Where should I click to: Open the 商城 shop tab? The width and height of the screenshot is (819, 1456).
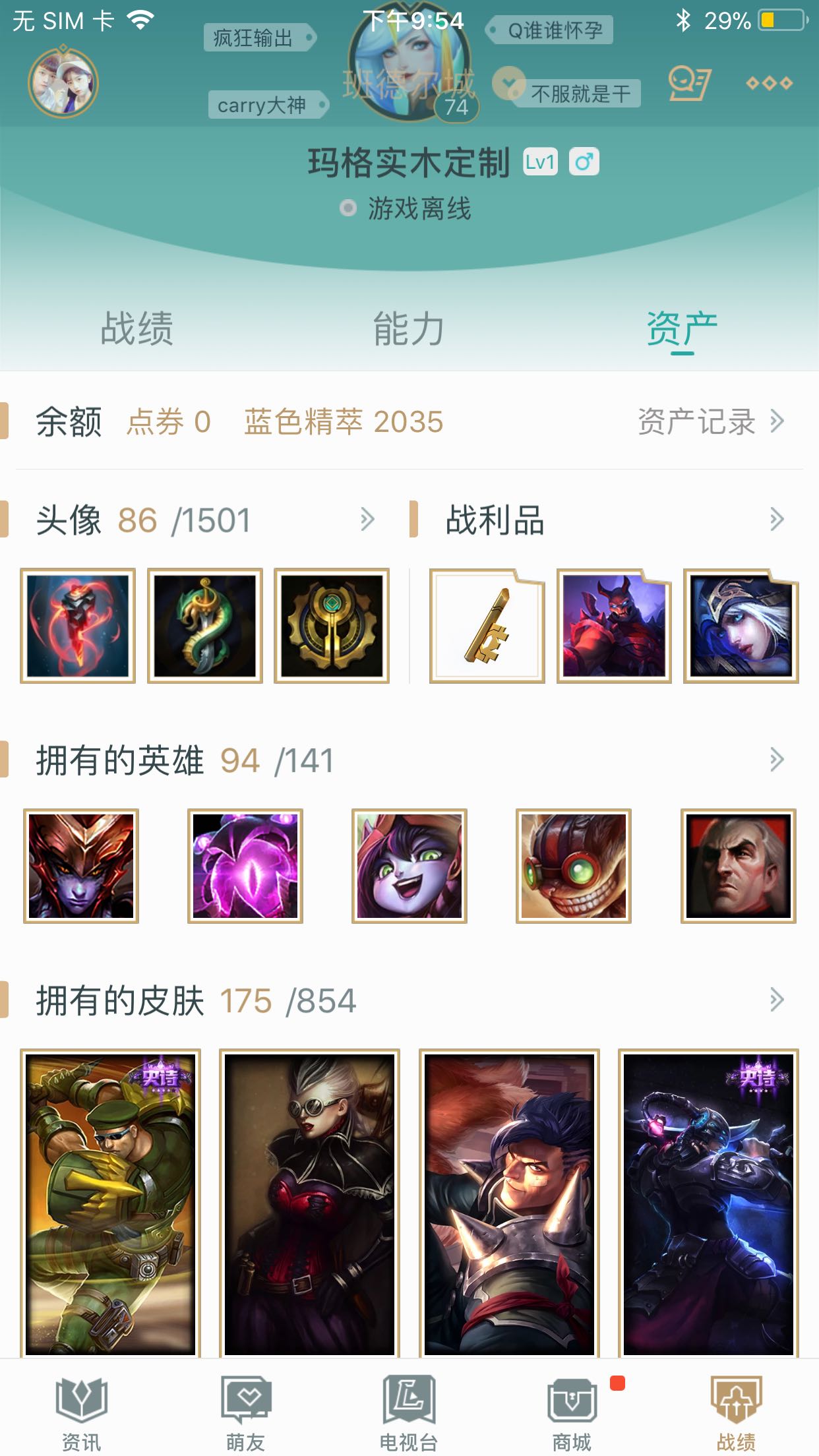click(x=572, y=1412)
